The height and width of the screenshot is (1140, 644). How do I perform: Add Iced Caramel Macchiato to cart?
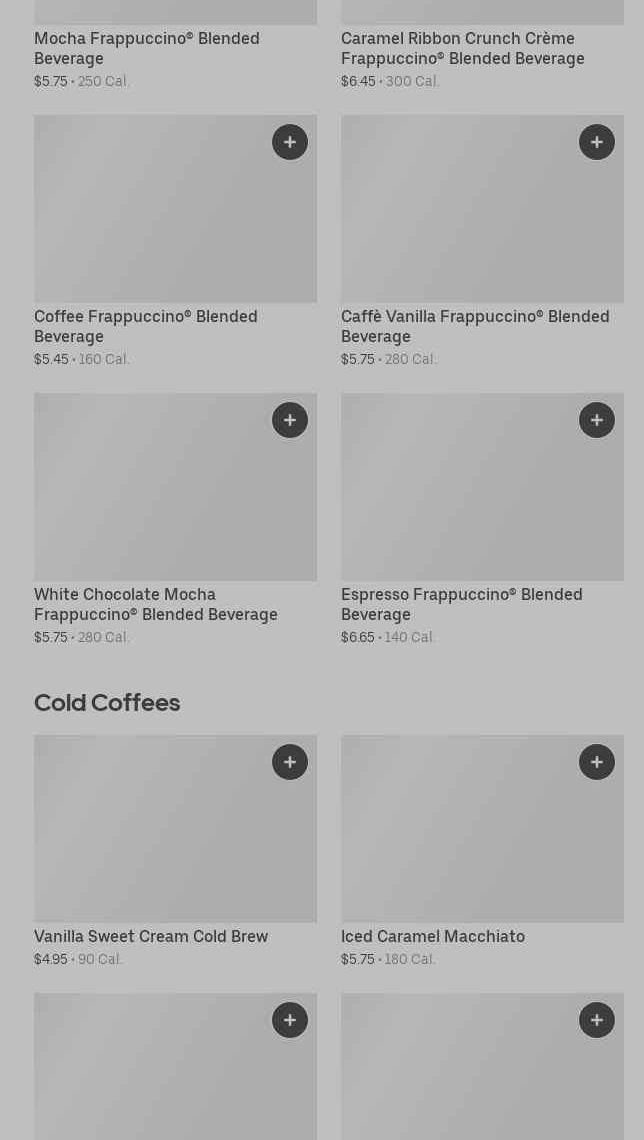597,762
